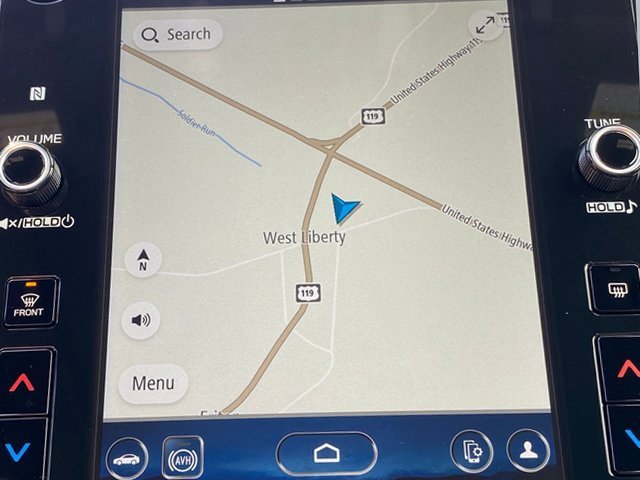Open the driver profile icon
Image resolution: width=640 pixels, height=480 pixels.
(x=526, y=451)
